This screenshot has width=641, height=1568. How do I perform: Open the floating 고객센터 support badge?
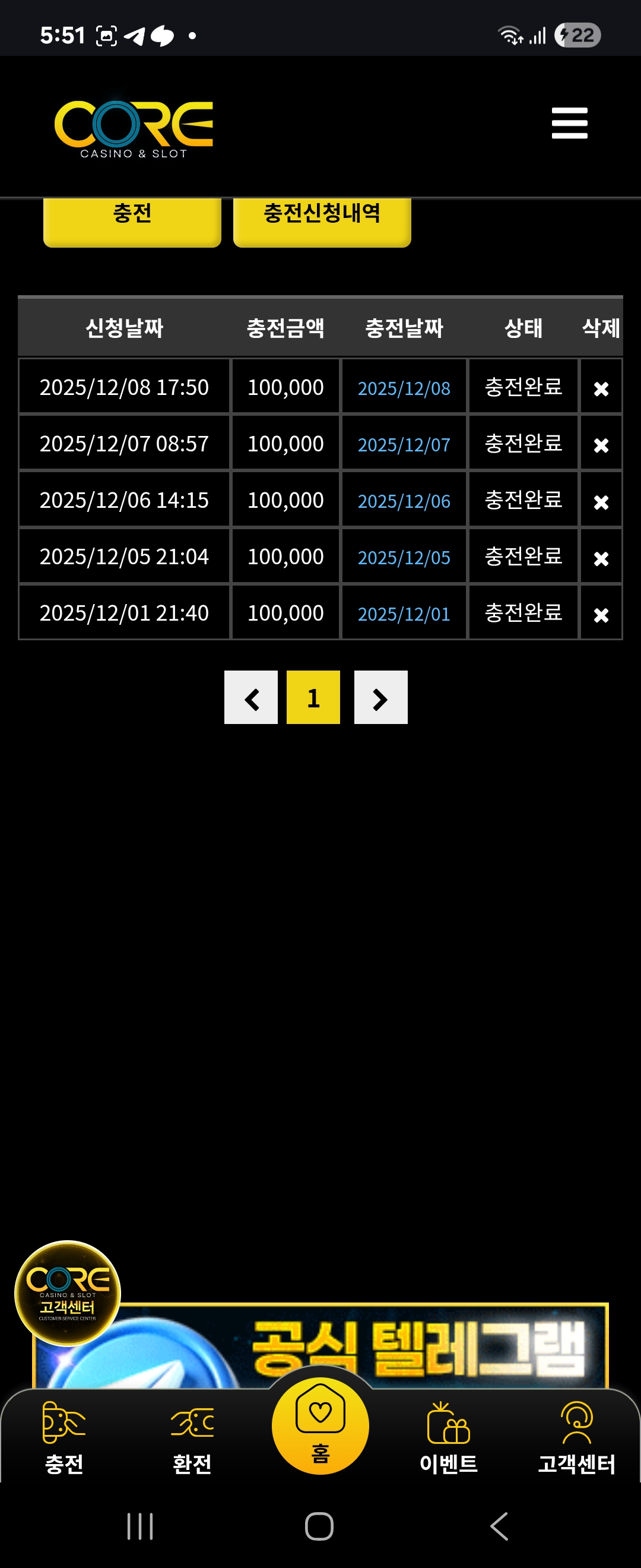click(68, 1292)
